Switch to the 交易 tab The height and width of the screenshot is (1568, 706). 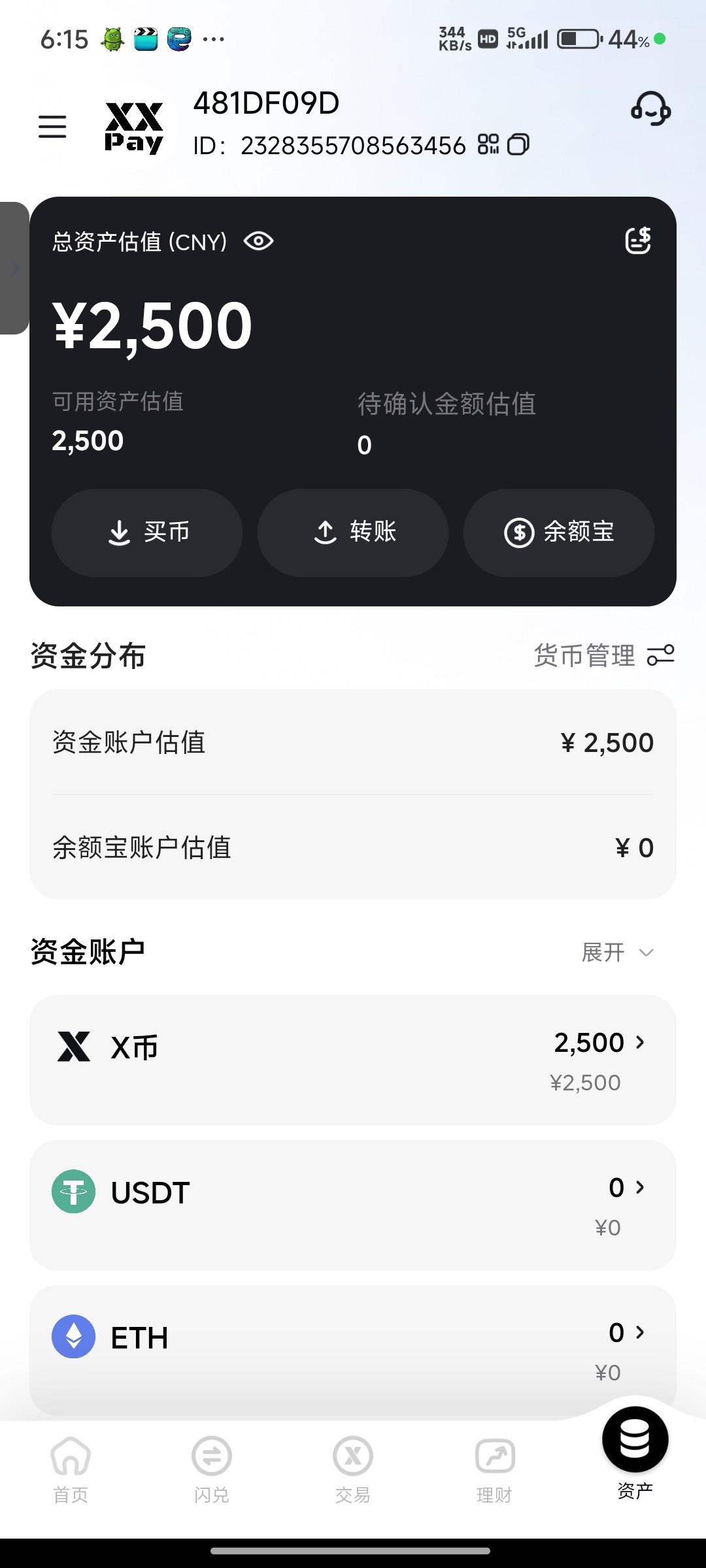[353, 1469]
